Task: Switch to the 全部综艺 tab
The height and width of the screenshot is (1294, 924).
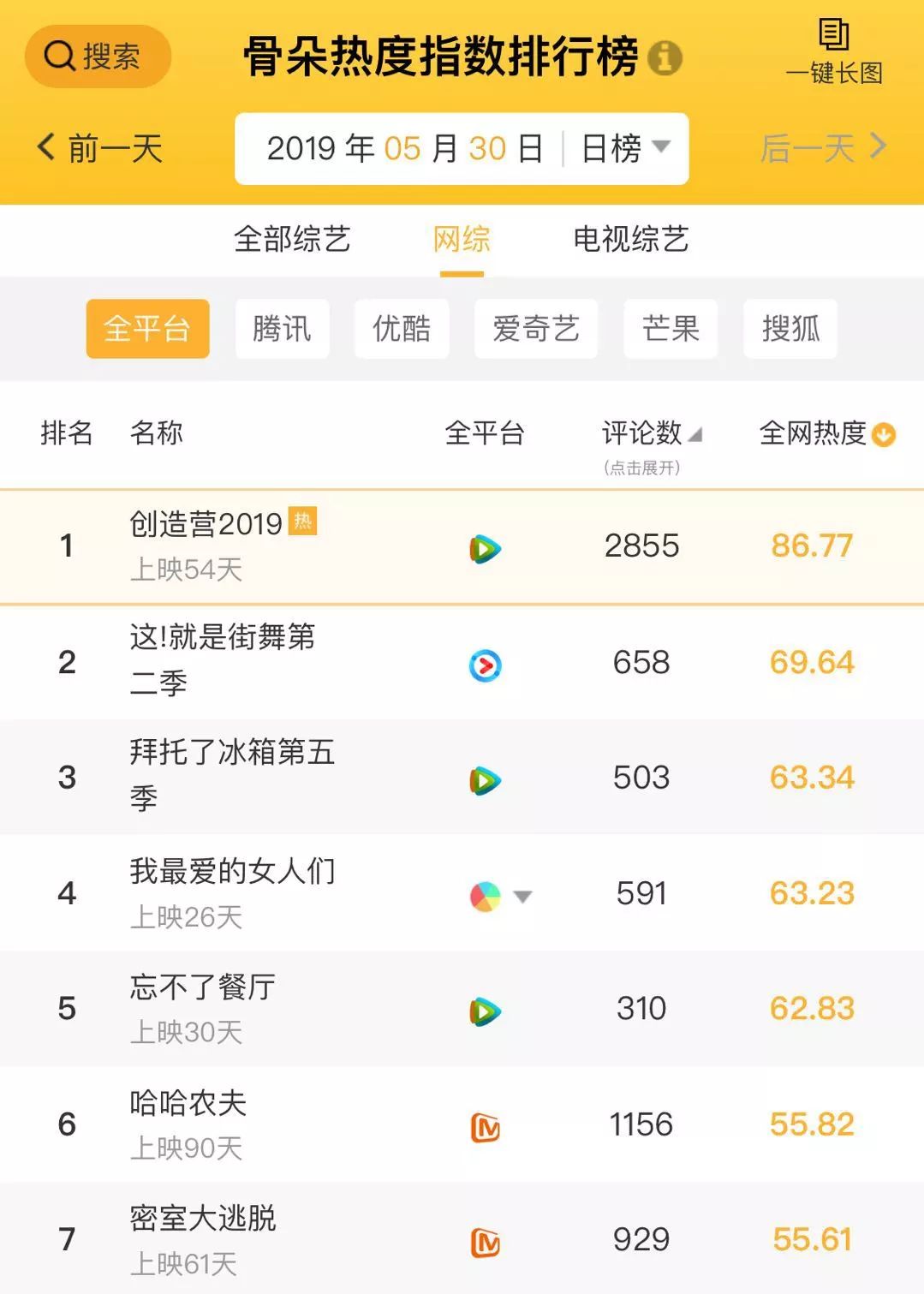Action: click(x=292, y=239)
